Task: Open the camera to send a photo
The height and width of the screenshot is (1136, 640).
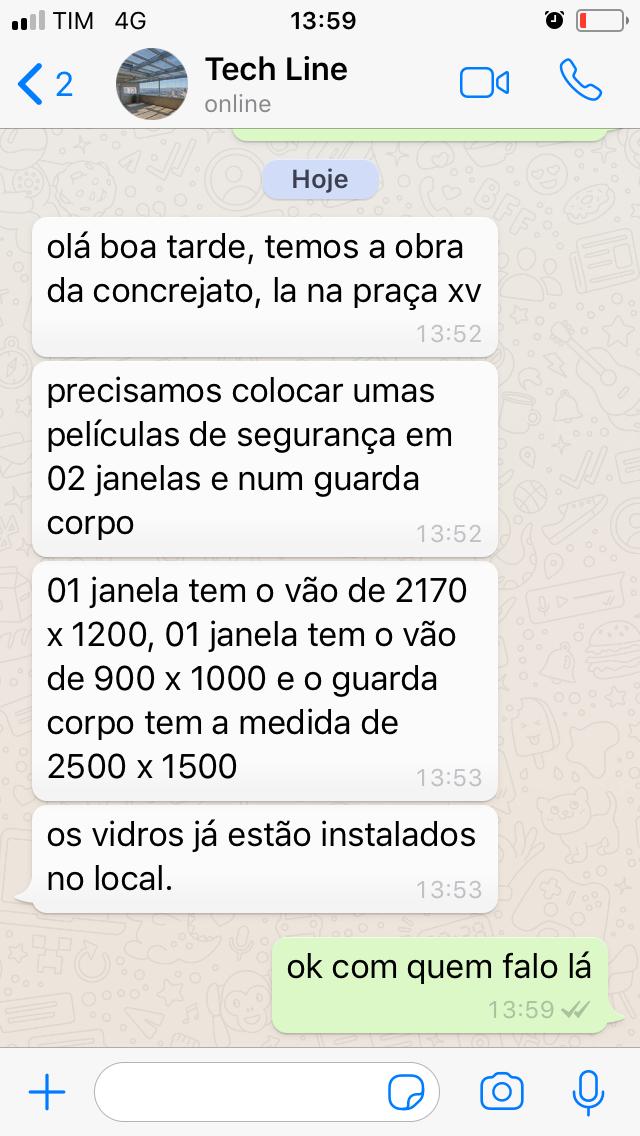Action: (502, 1092)
